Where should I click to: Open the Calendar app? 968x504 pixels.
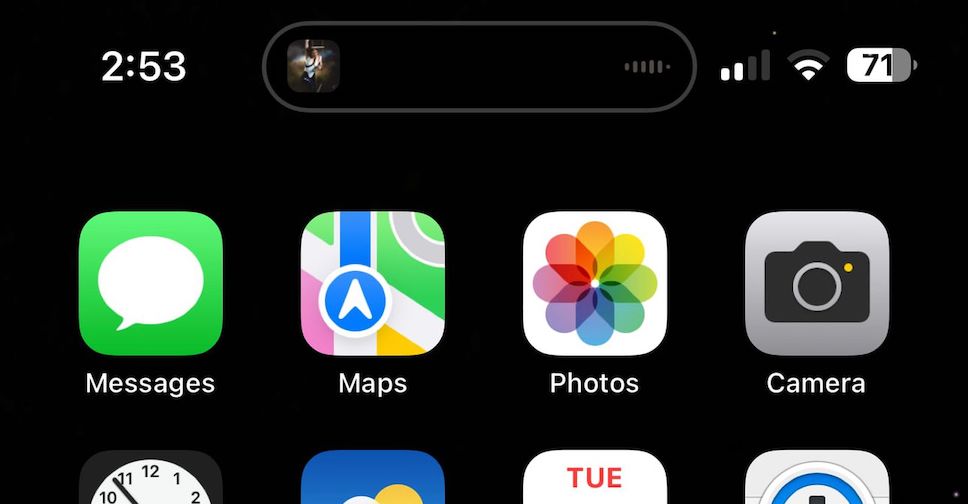point(595,480)
